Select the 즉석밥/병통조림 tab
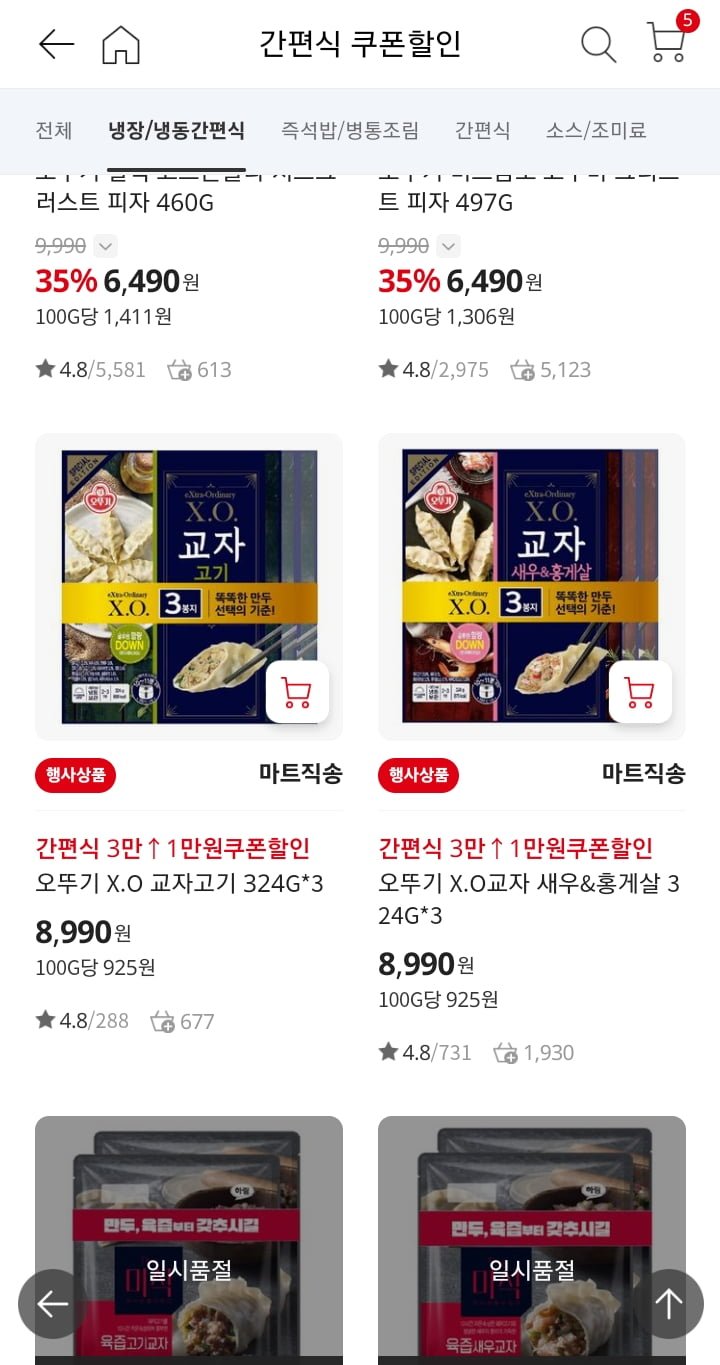This screenshot has height=1365, width=720. click(x=349, y=130)
